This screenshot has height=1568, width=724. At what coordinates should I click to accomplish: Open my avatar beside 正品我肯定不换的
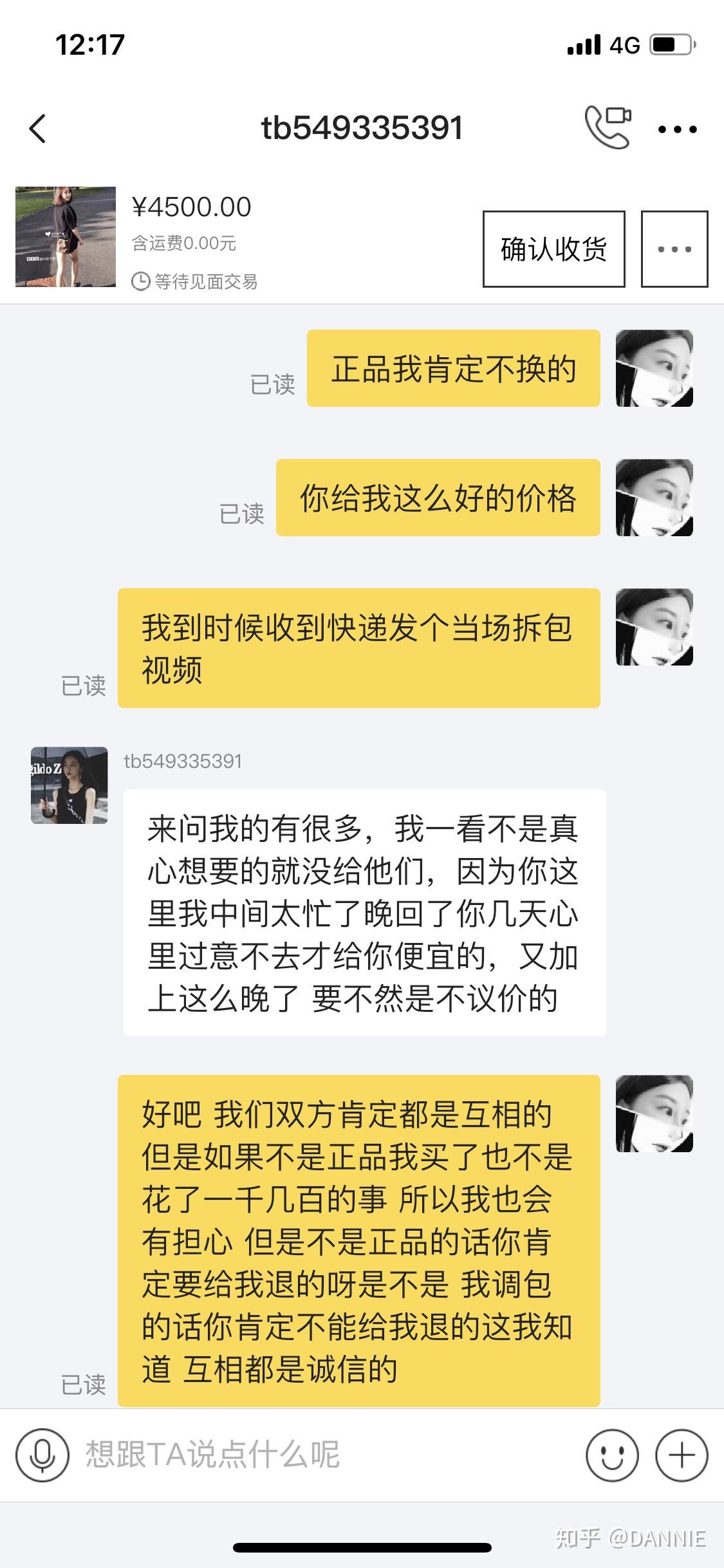click(654, 368)
